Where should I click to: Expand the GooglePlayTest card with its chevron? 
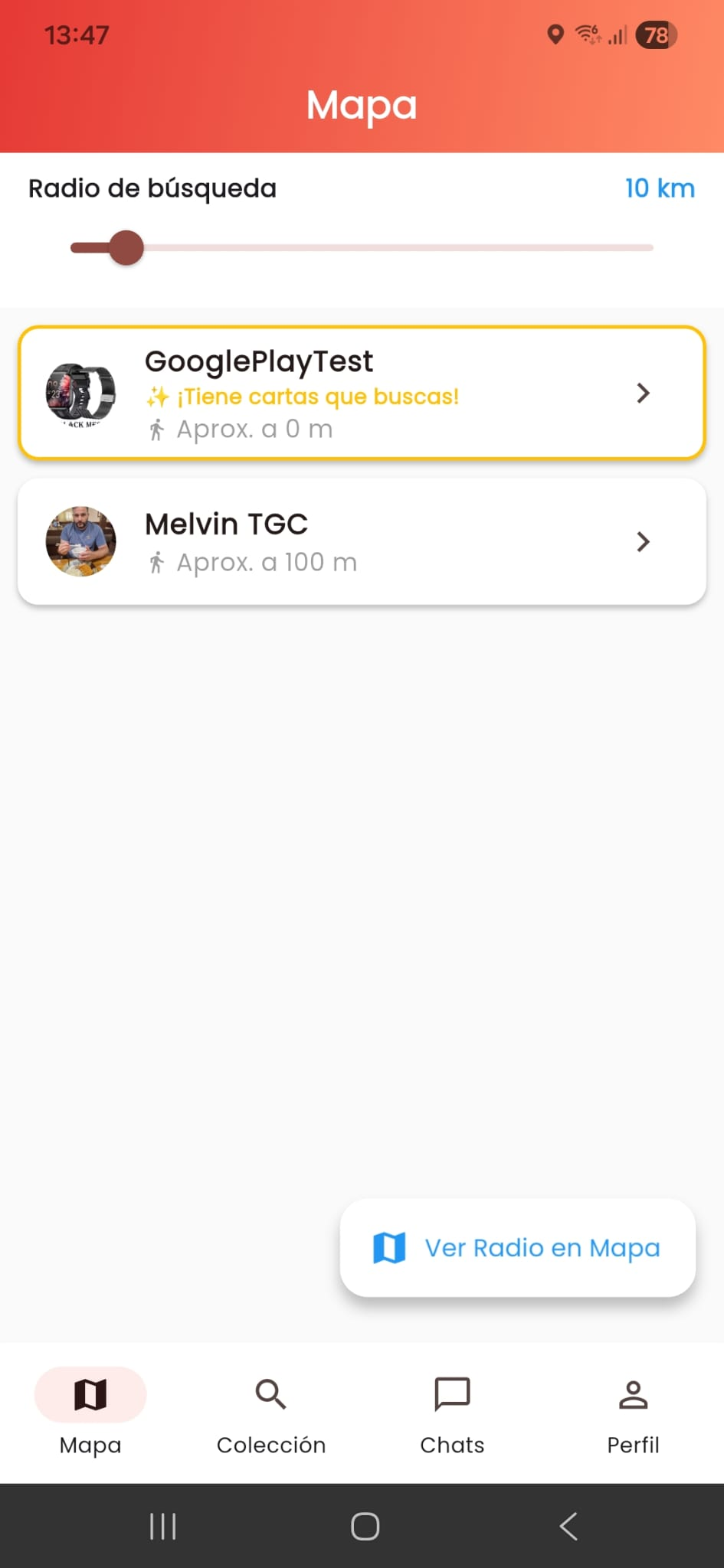[x=644, y=393]
